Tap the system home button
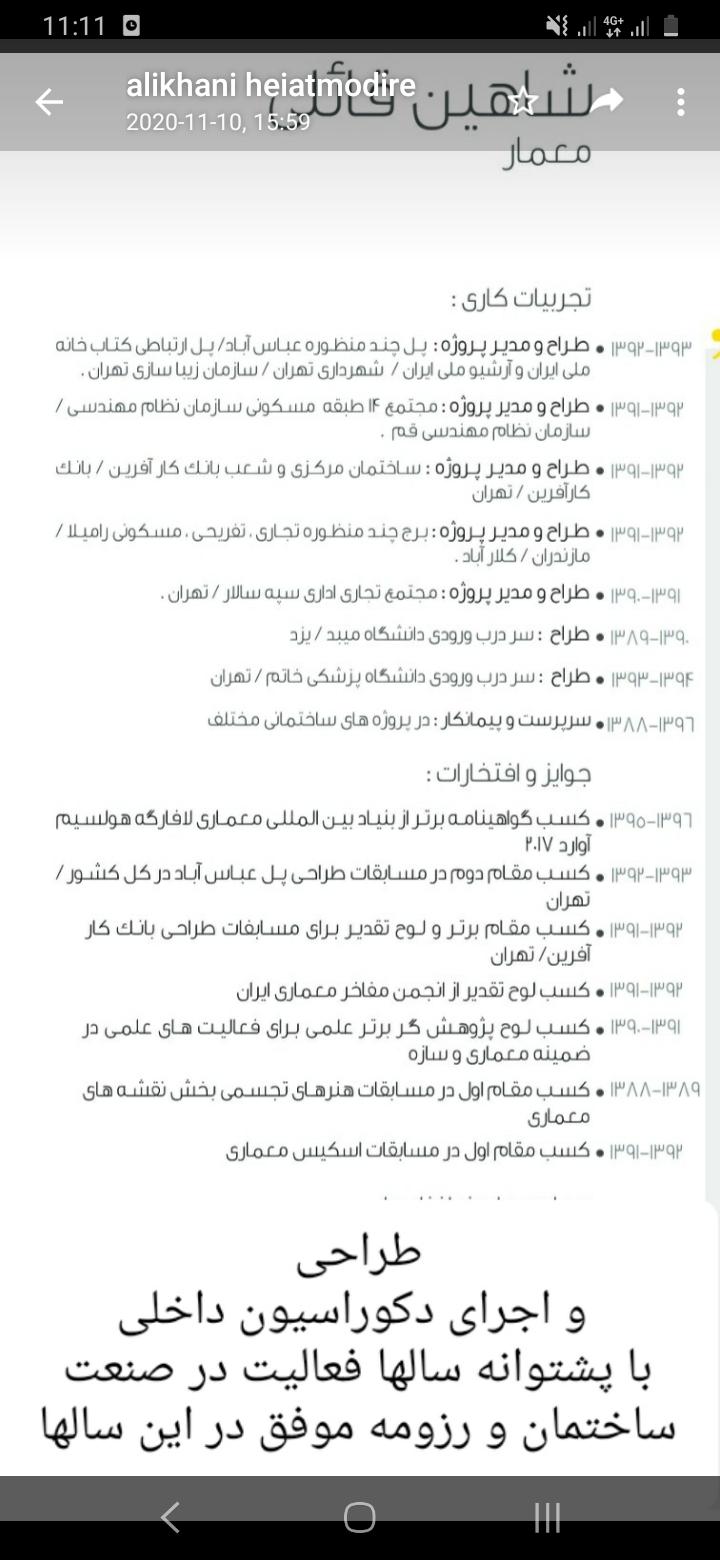720x1560 pixels. pos(359,1517)
